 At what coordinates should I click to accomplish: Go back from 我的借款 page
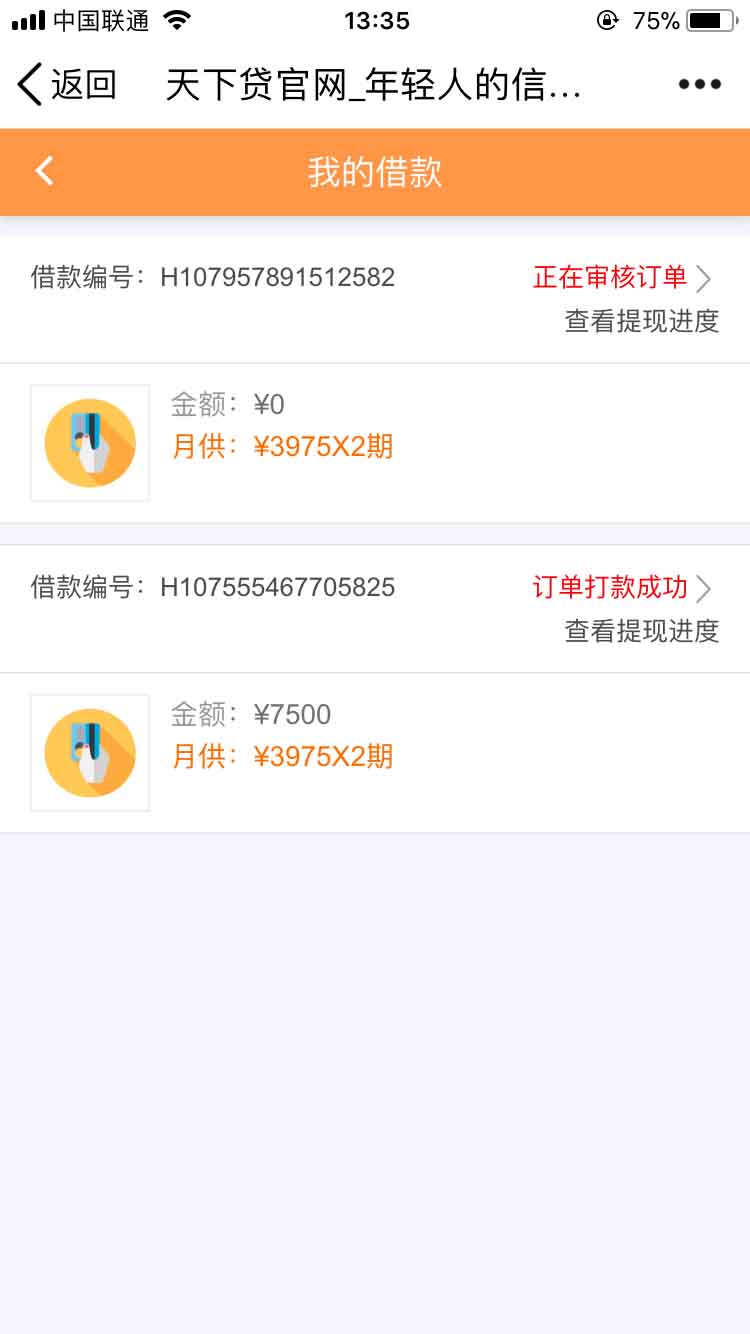click(44, 171)
